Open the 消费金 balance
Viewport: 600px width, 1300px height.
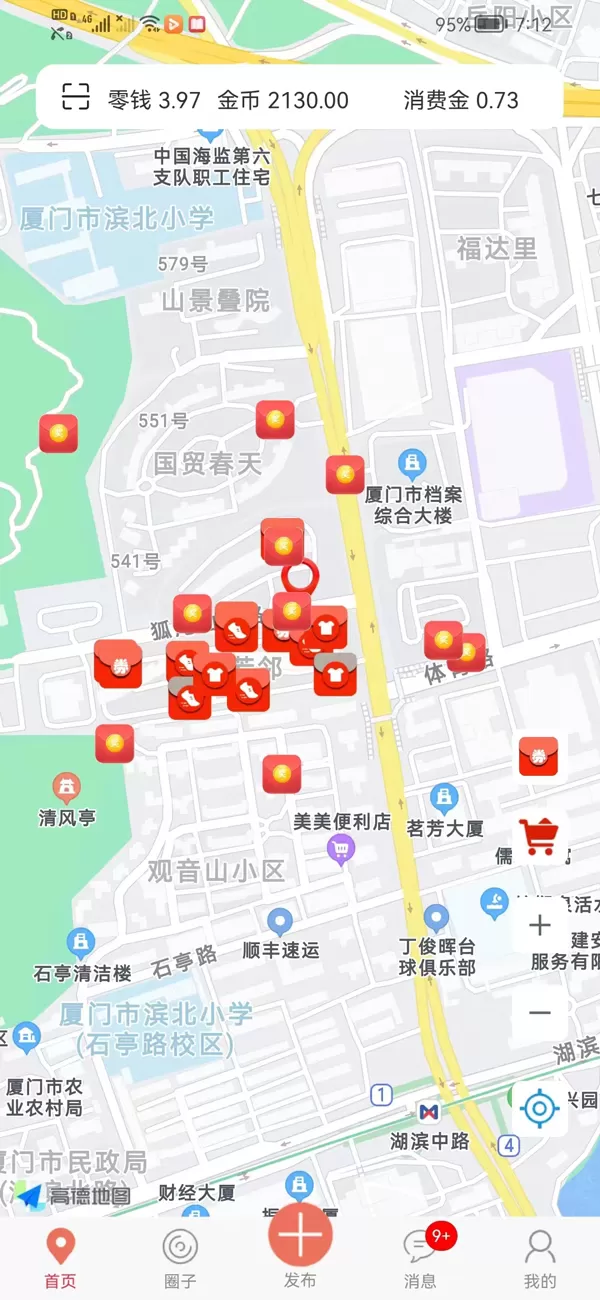(461, 100)
